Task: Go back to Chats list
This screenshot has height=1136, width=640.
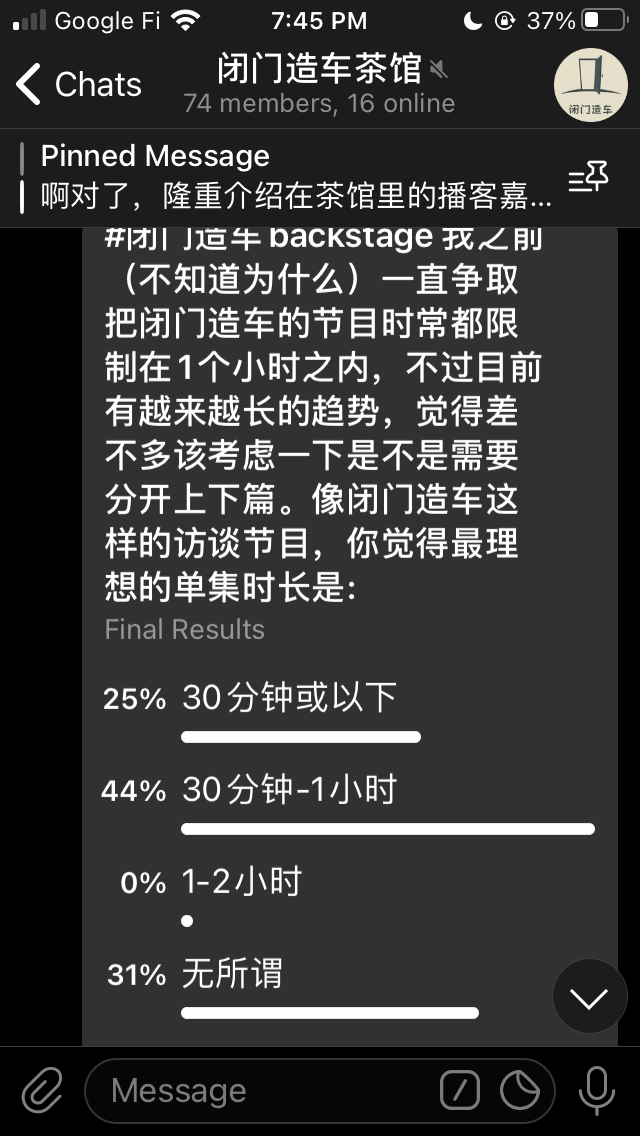Action: (78, 85)
